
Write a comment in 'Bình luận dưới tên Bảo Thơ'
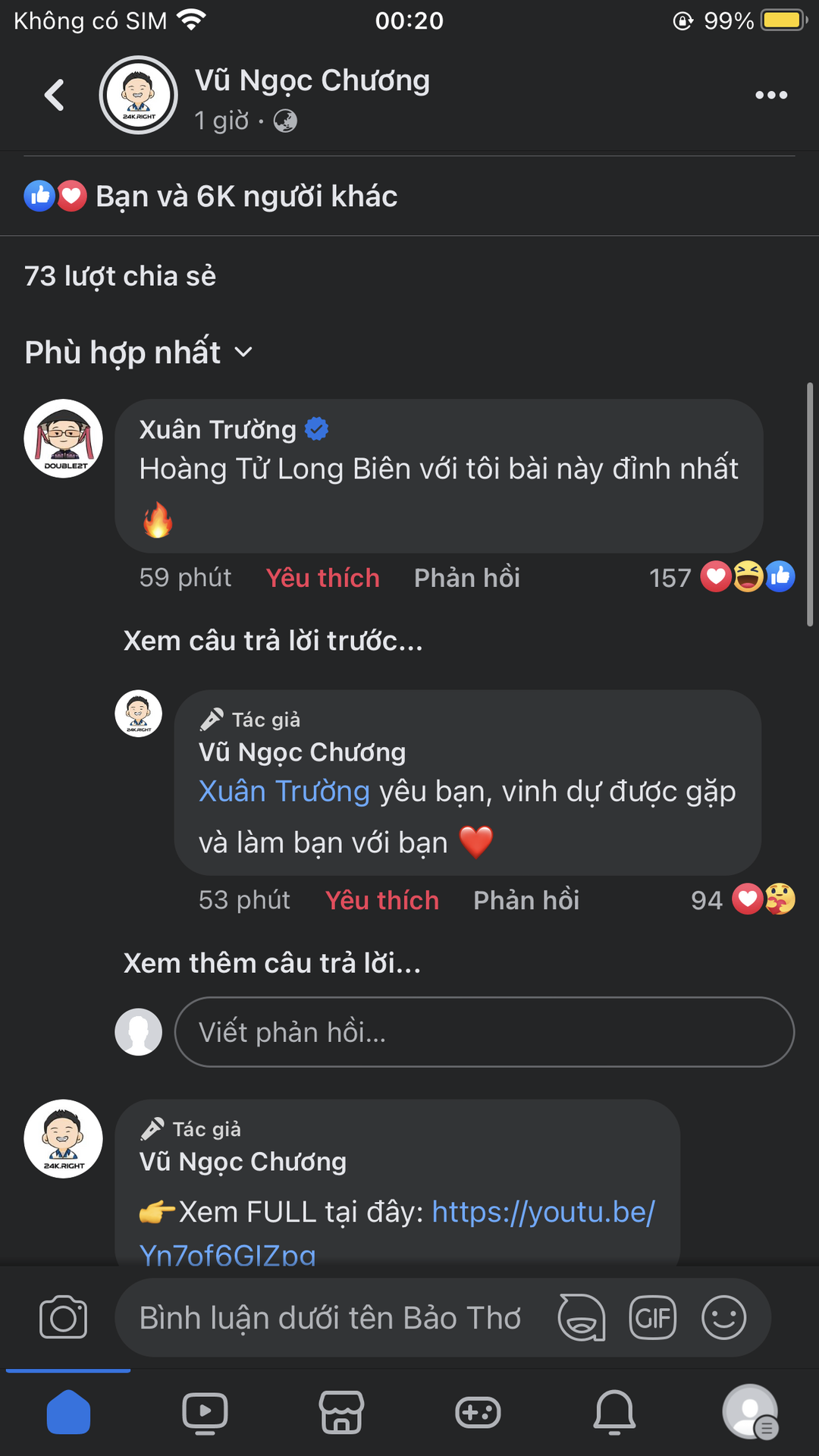[x=330, y=1318]
